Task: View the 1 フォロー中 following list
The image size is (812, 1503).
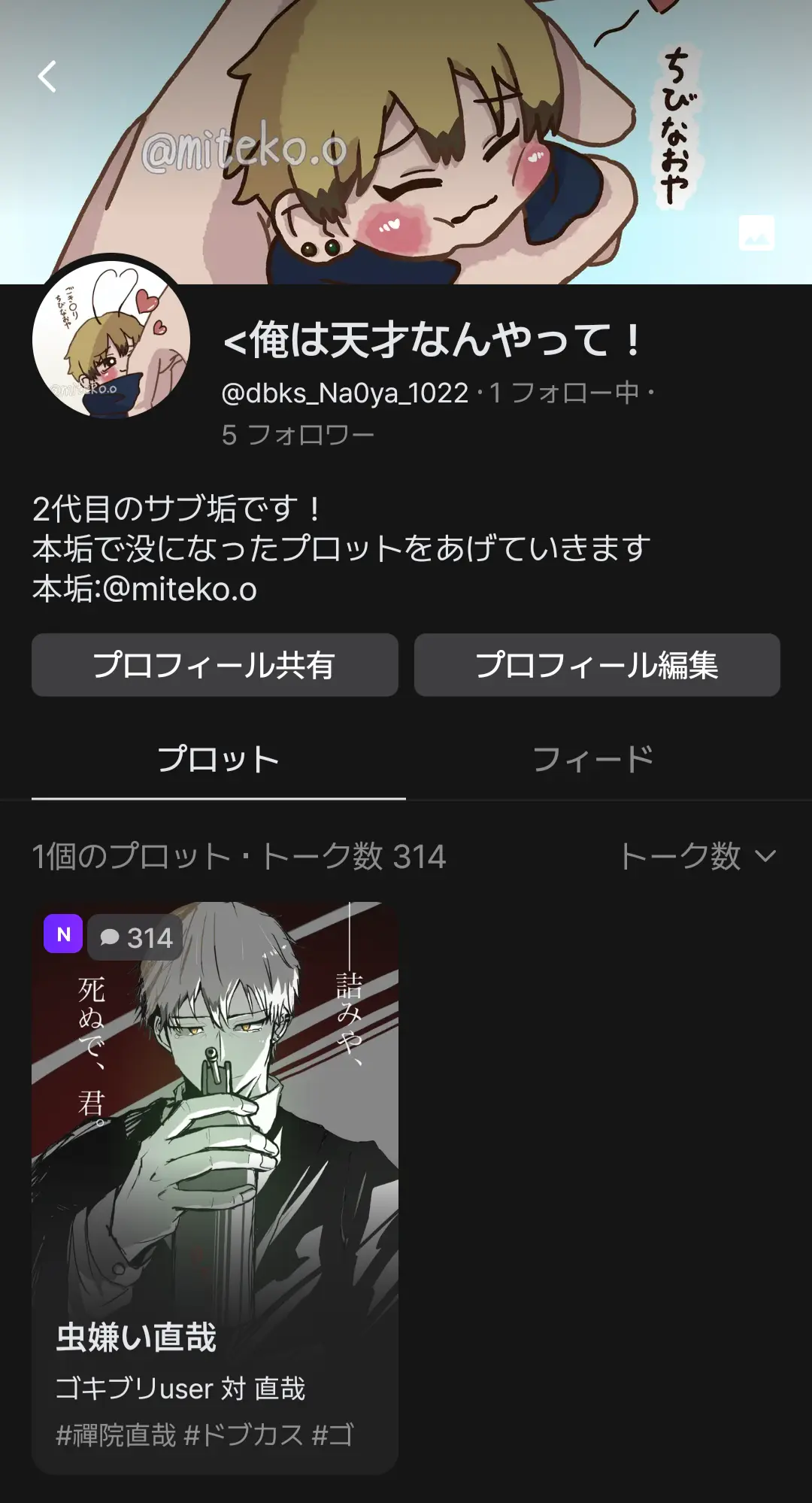Action: click(x=565, y=393)
